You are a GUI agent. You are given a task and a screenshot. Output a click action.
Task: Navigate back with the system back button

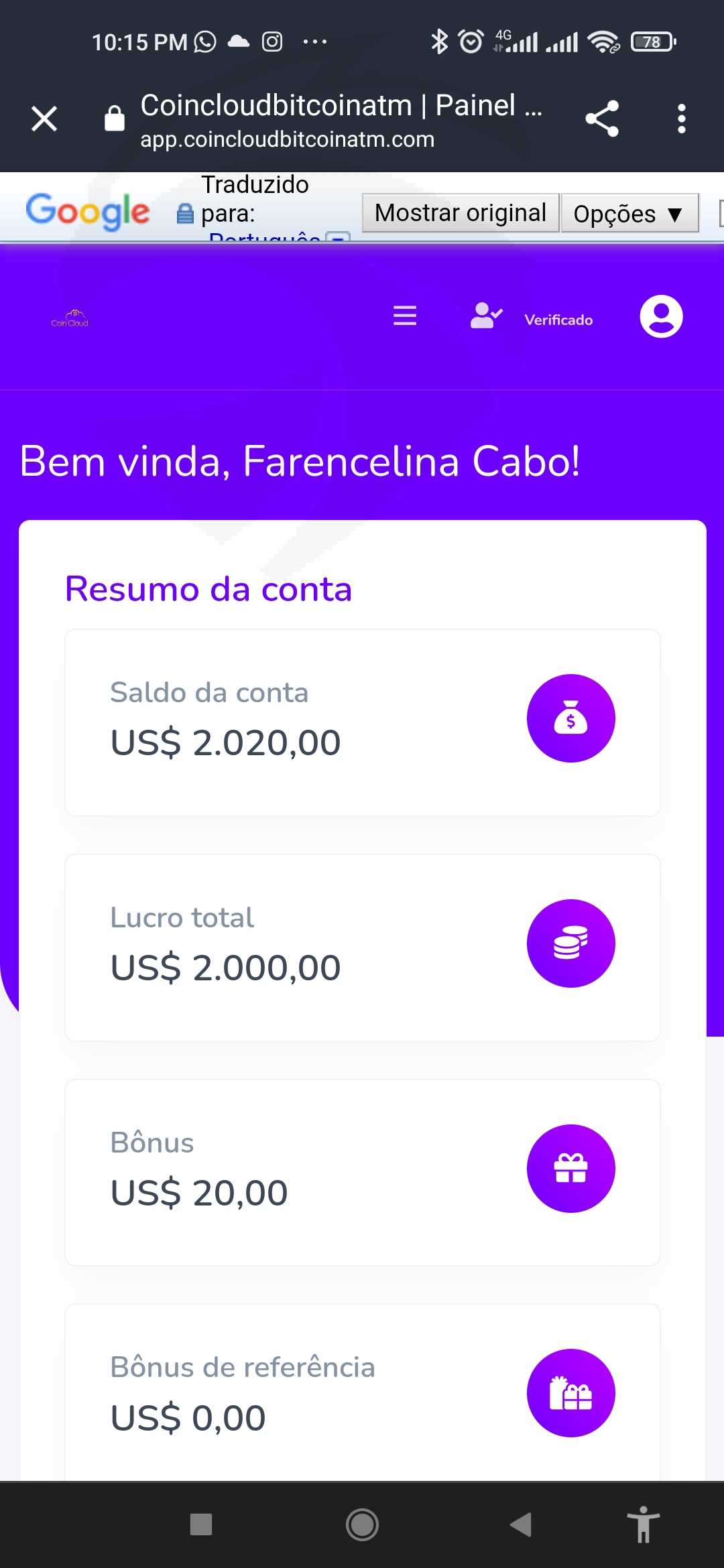[x=521, y=1524]
